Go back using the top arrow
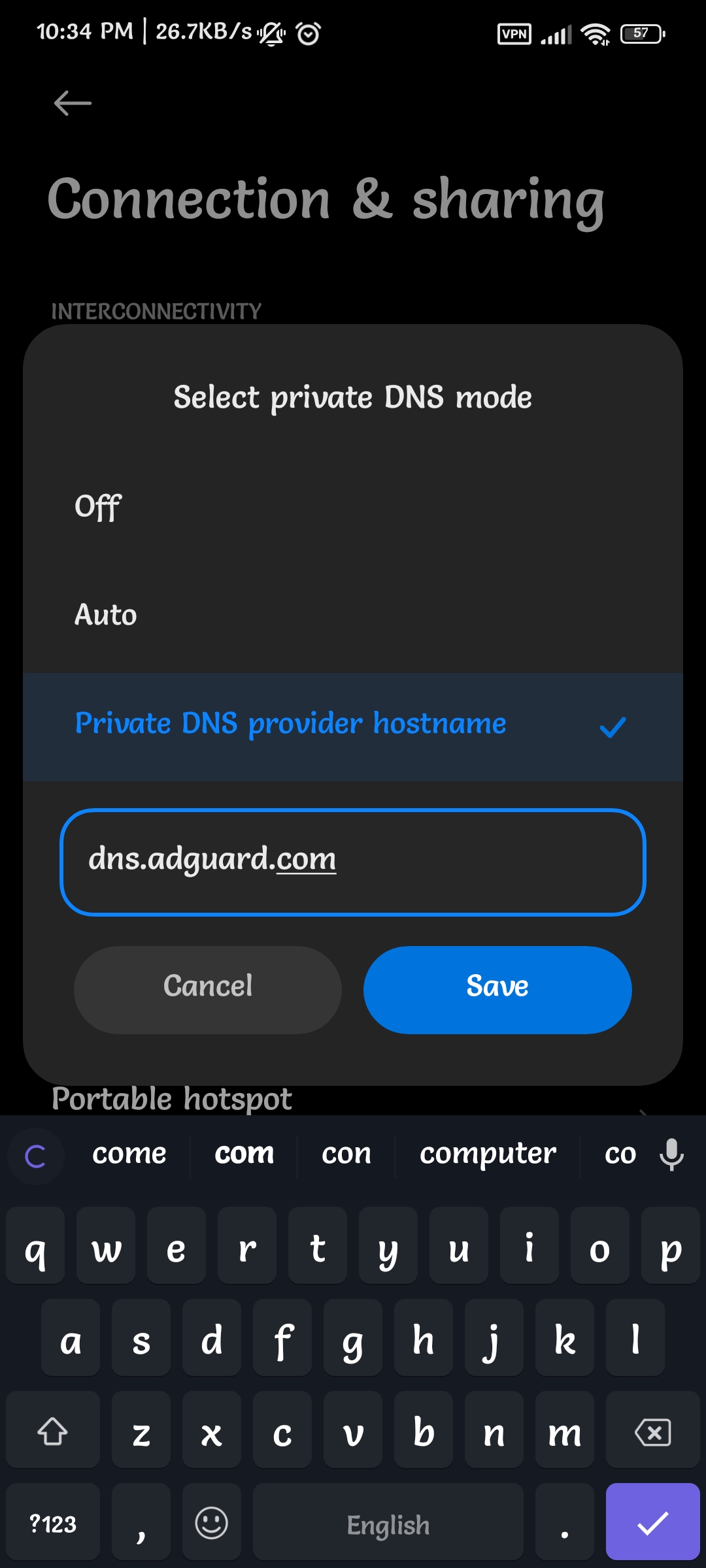Image resolution: width=706 pixels, height=1568 pixels. (73, 103)
